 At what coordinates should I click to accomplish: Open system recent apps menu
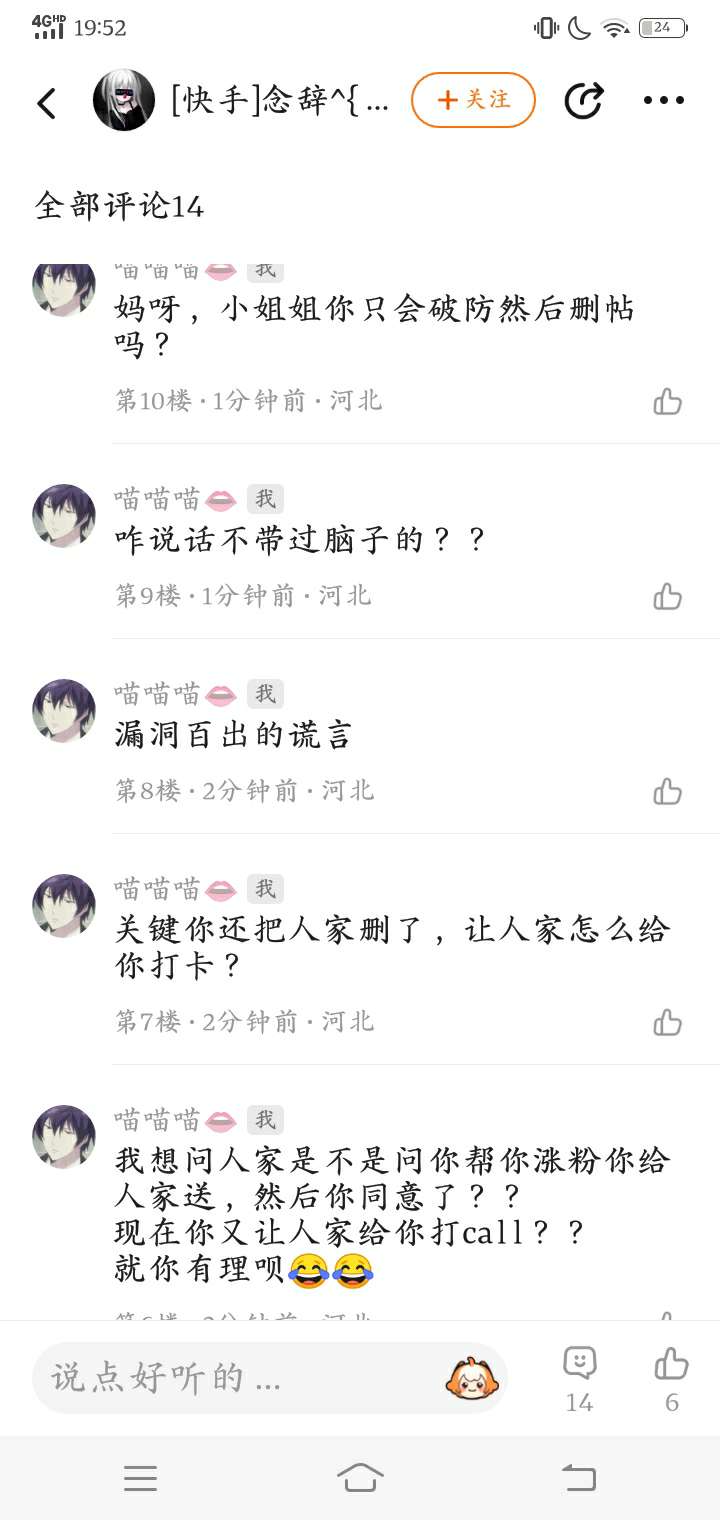click(x=140, y=1477)
